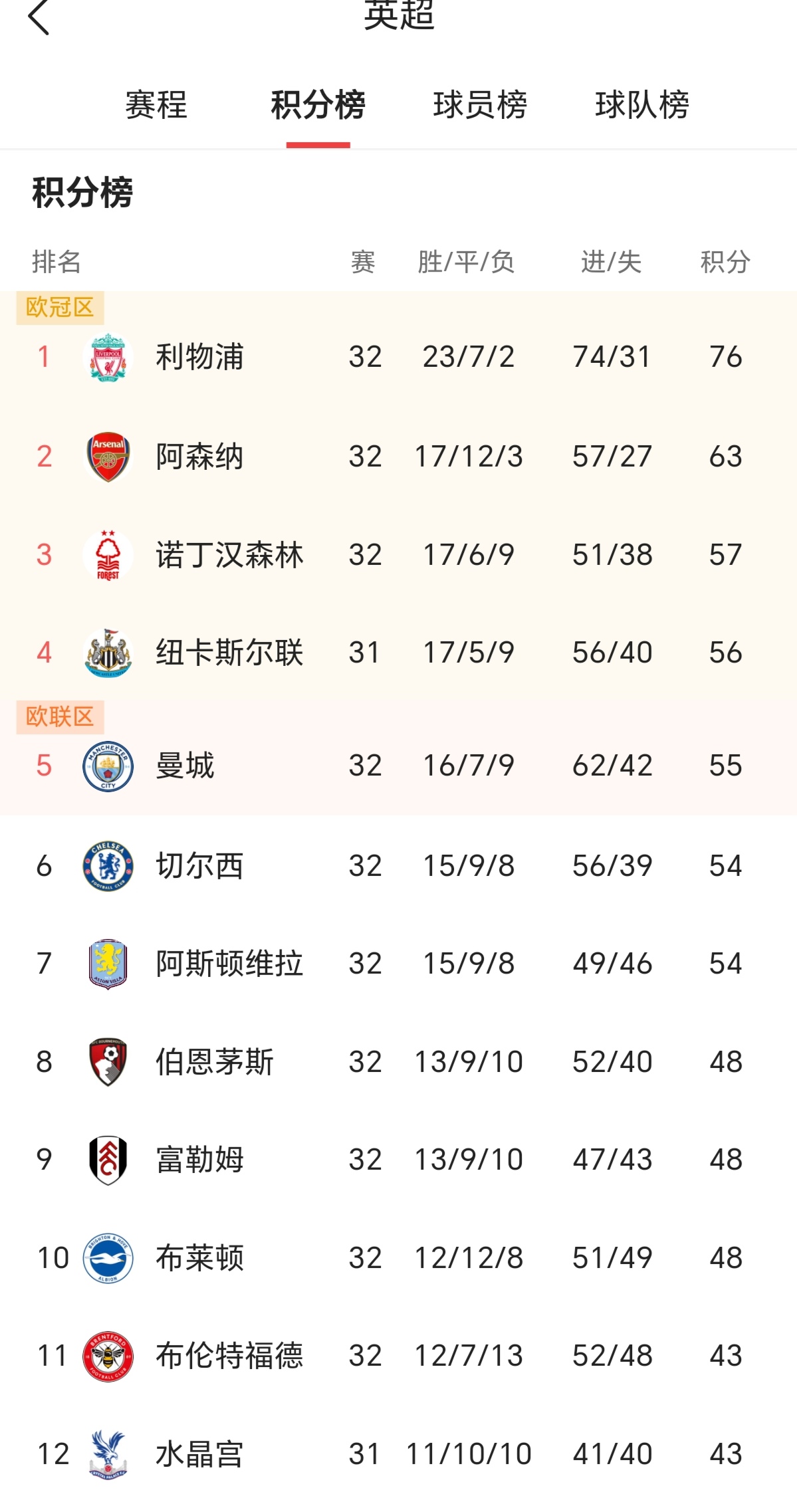Viewport: 797px width, 1512px height.
Task: Open the 利物浦 team row
Action: [199, 357]
